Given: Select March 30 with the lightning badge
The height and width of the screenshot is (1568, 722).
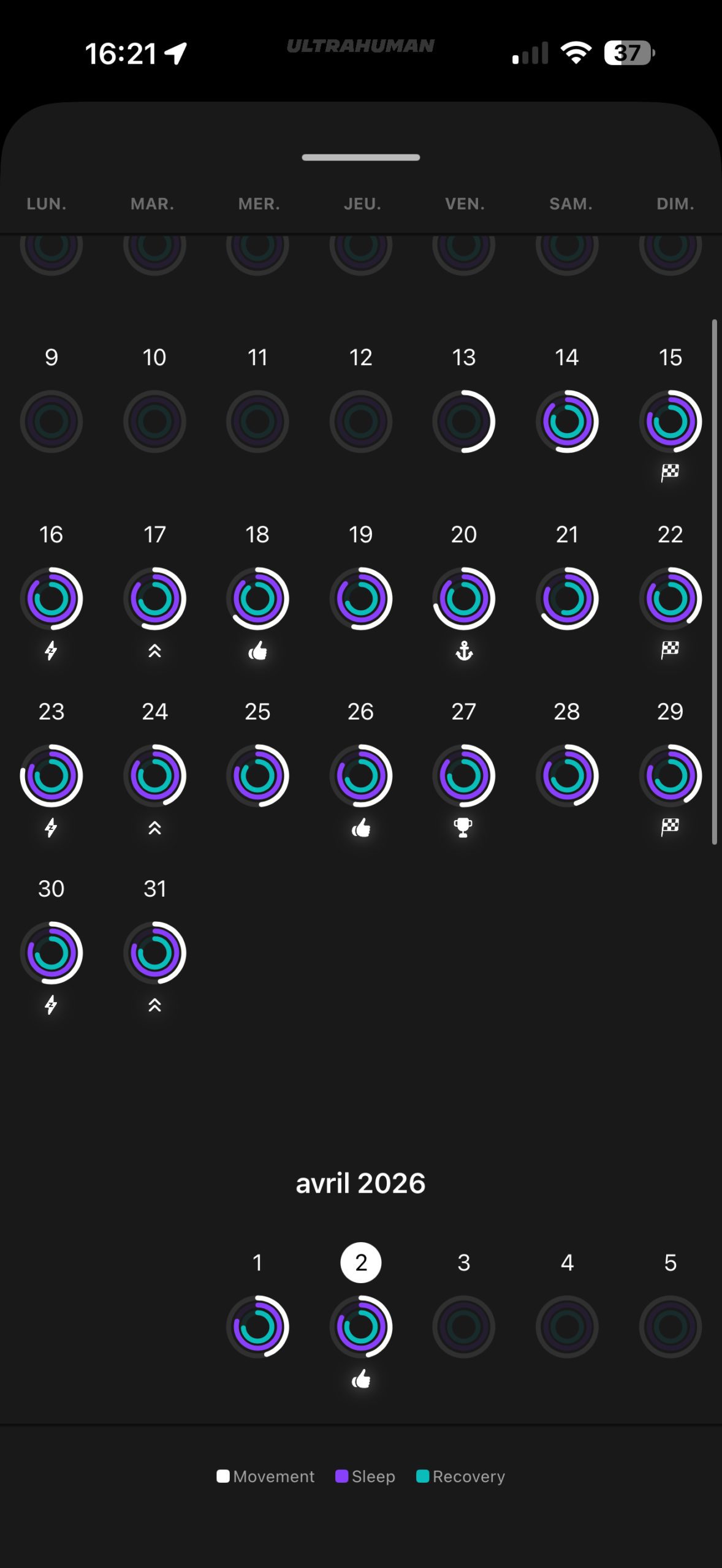Looking at the screenshot, I should [x=51, y=952].
